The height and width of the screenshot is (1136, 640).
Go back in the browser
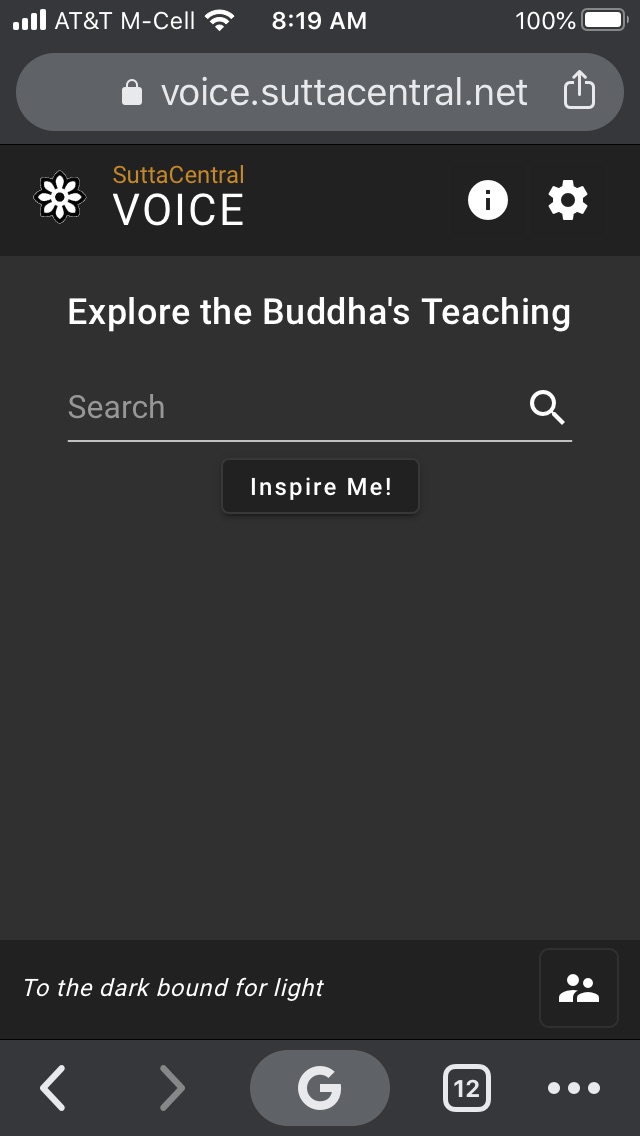pos(52,1087)
